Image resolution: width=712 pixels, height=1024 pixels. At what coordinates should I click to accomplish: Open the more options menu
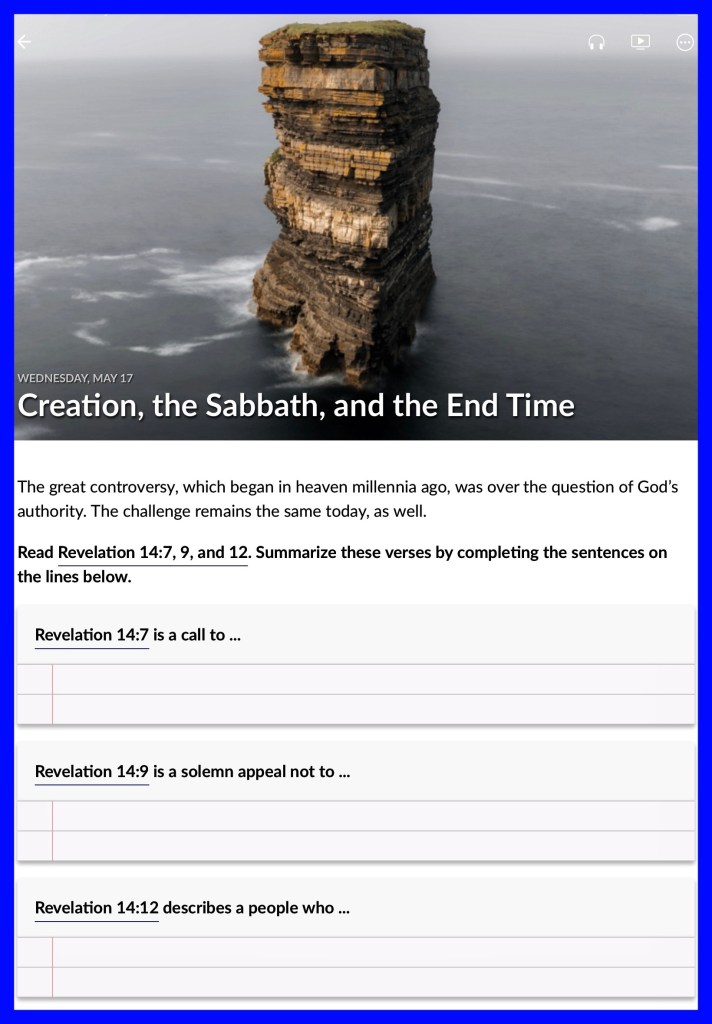pos(685,42)
